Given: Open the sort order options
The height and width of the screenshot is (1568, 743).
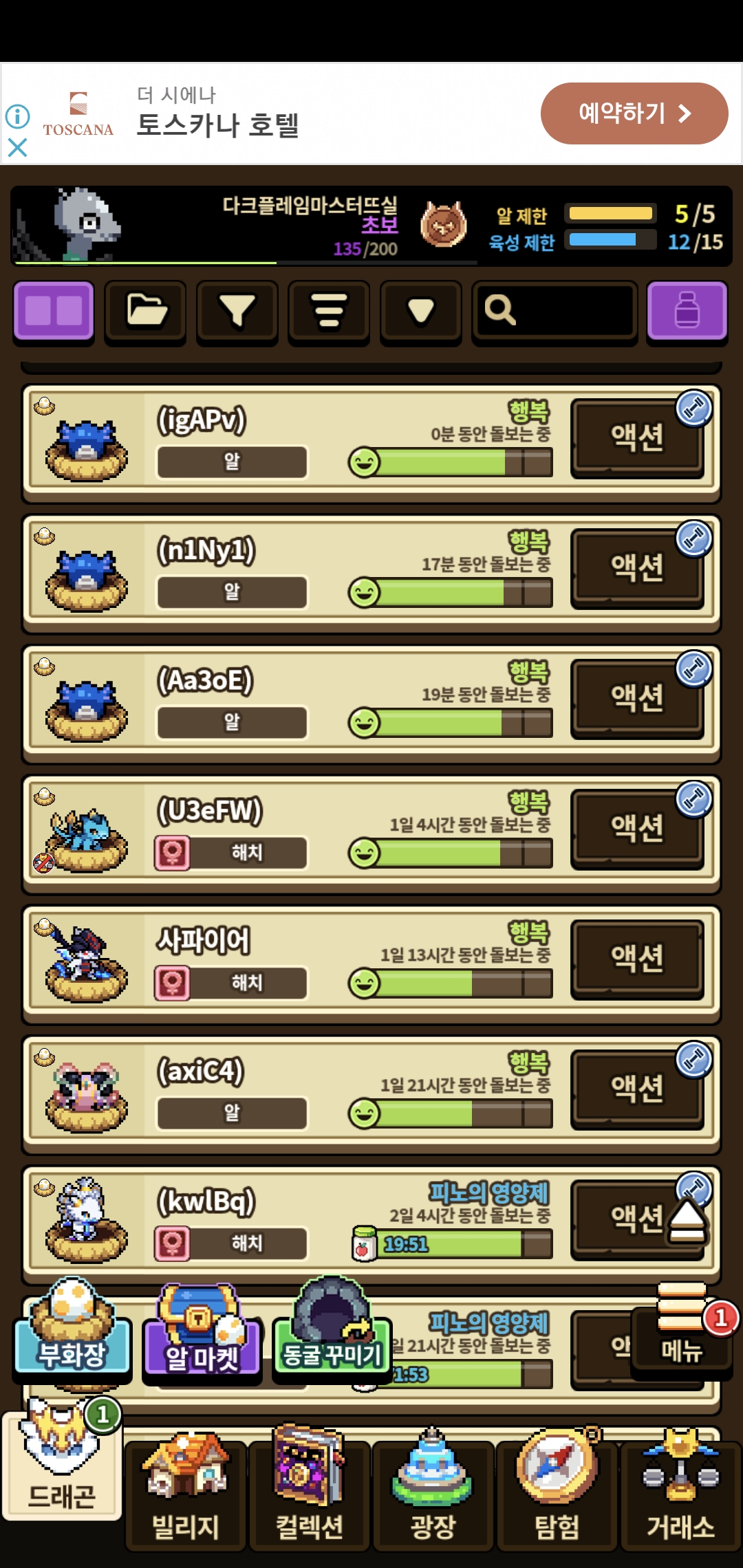Looking at the screenshot, I should point(329,311).
